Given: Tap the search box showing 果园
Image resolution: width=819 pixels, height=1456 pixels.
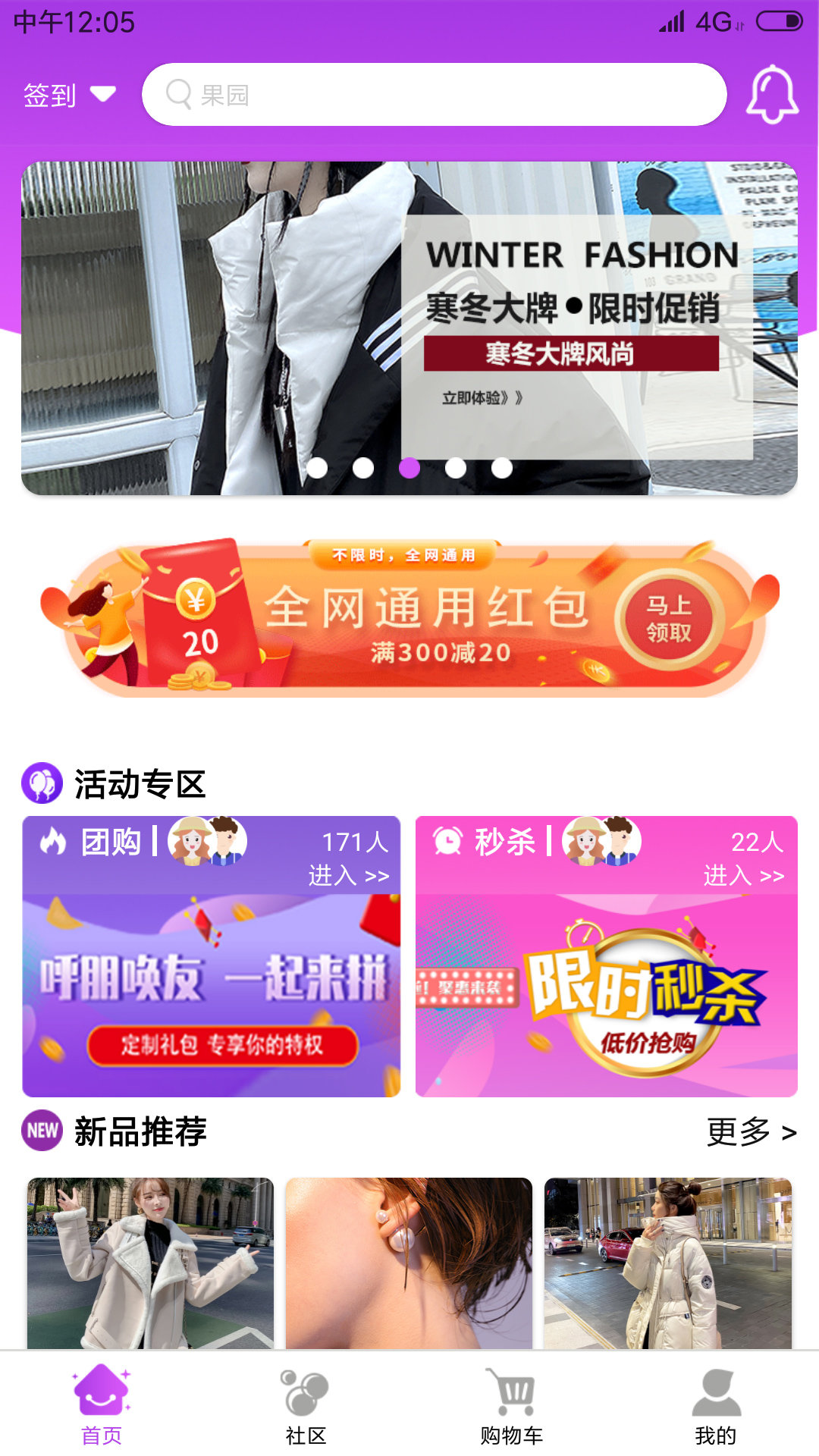Looking at the screenshot, I should click(434, 95).
